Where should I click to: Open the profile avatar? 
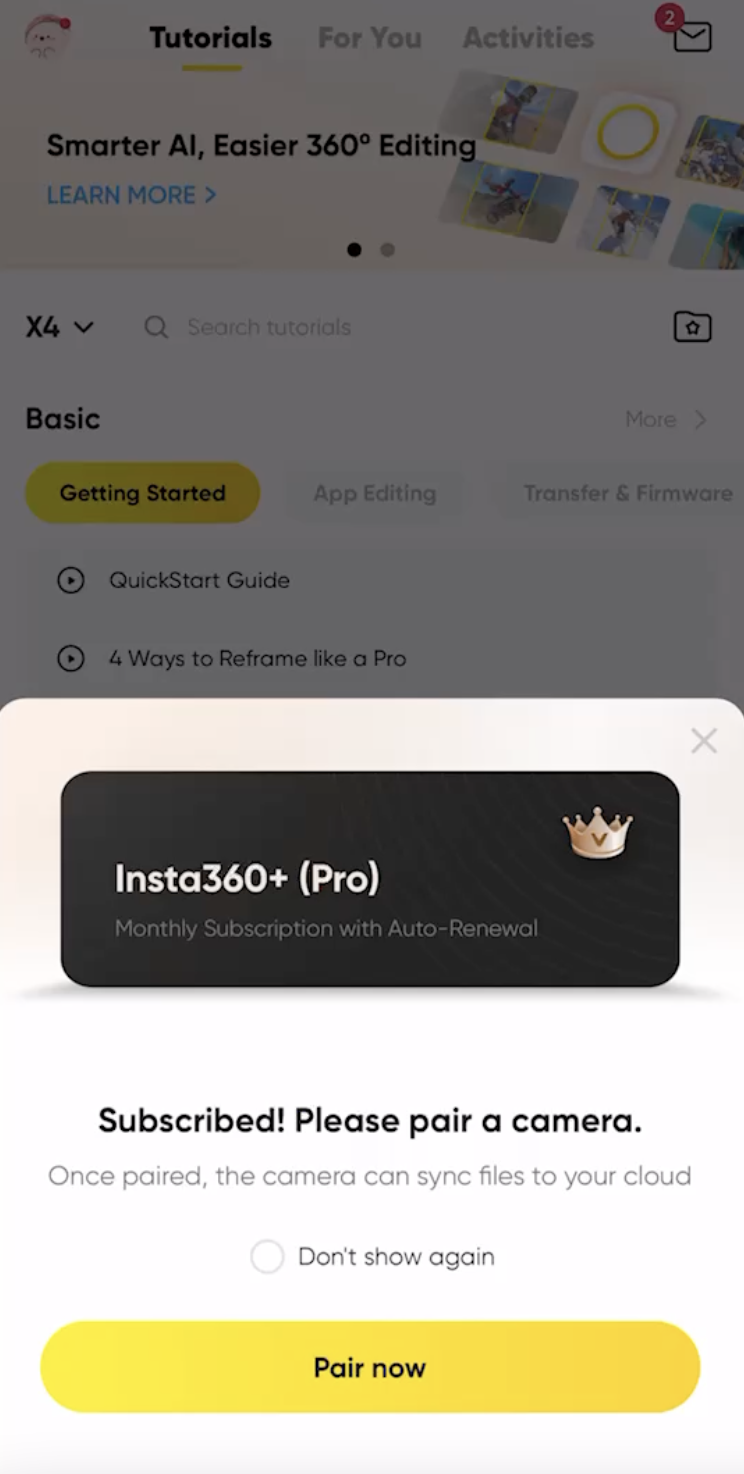coord(46,37)
